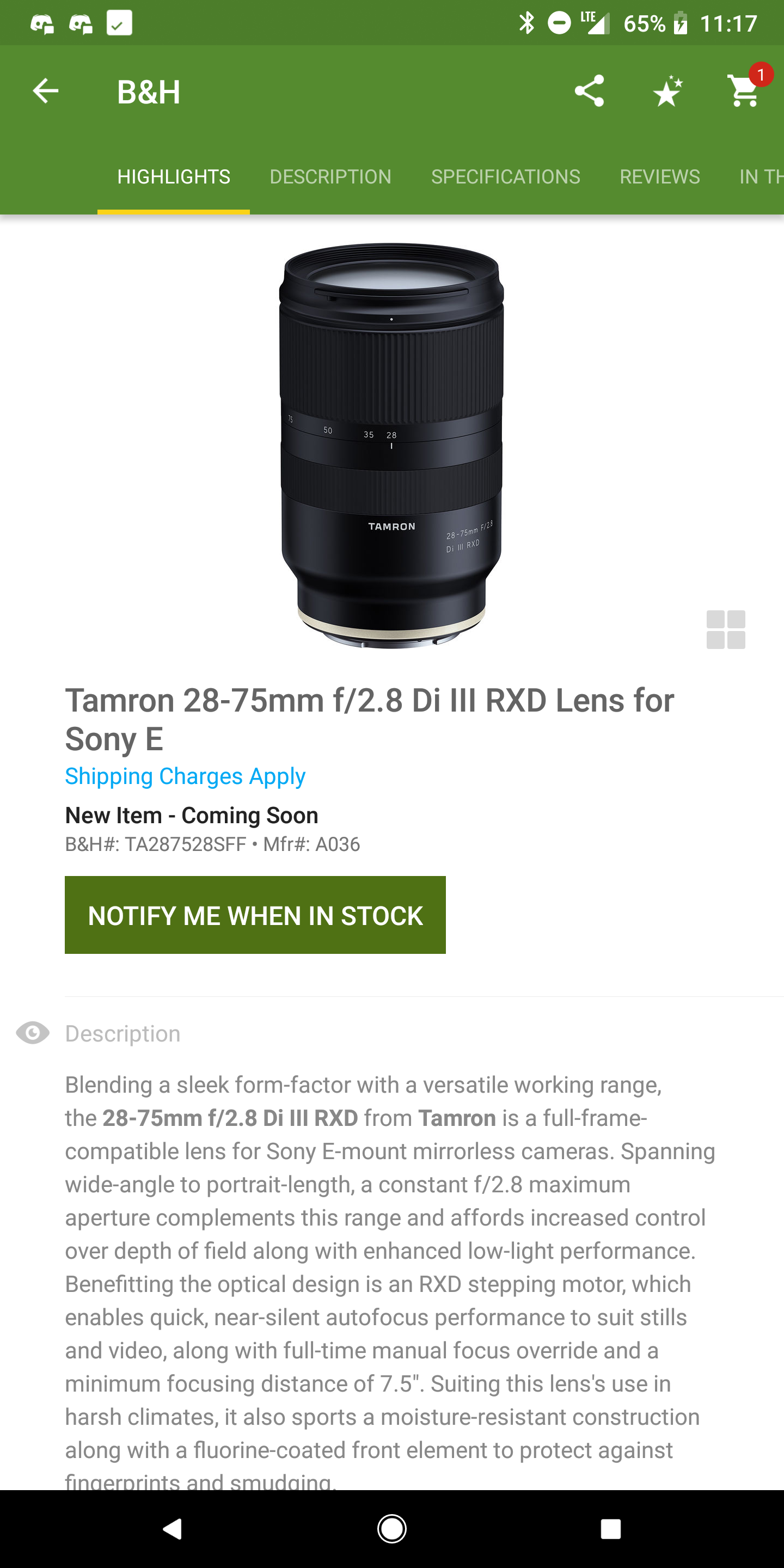Share this Tamron lens product

589,91
